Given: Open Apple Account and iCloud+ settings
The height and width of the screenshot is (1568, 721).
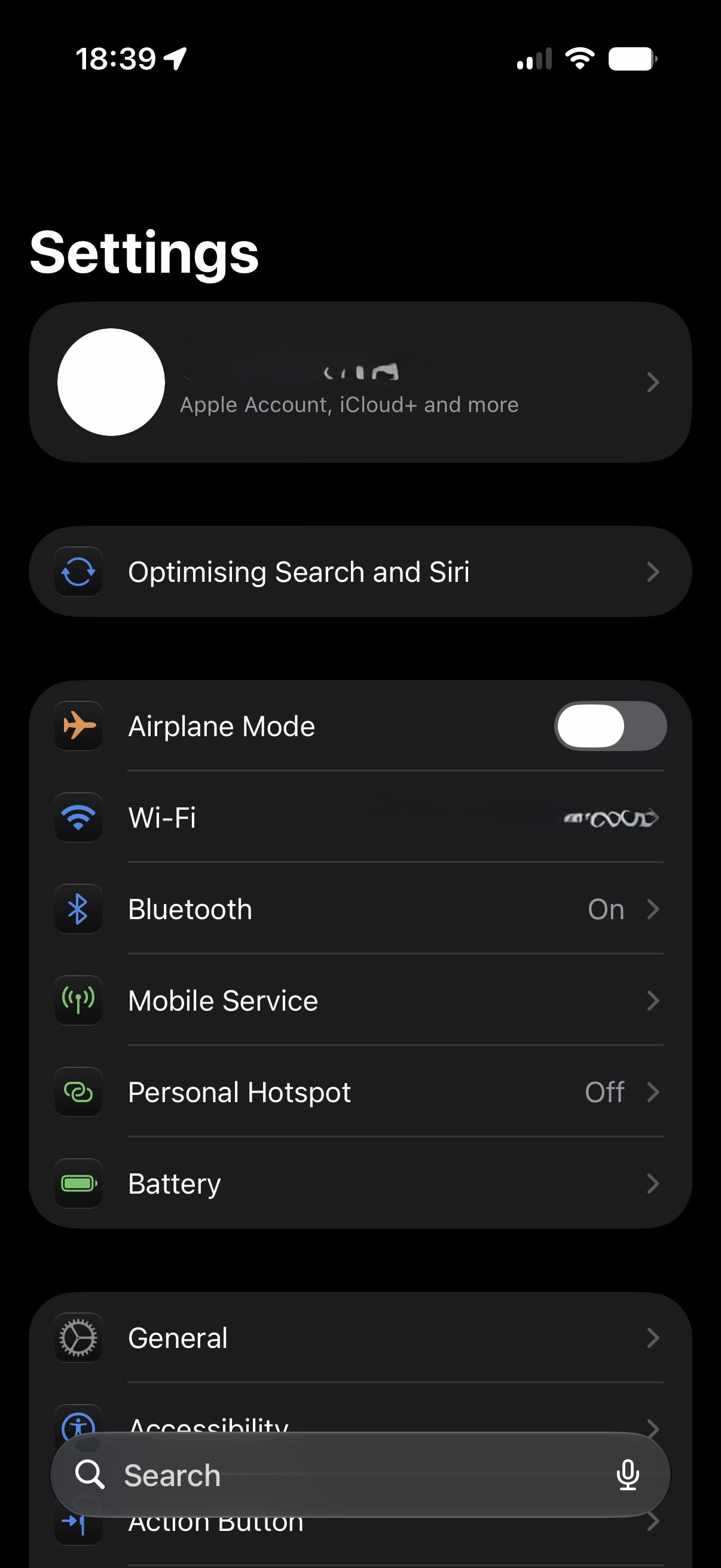Looking at the screenshot, I should click(360, 382).
